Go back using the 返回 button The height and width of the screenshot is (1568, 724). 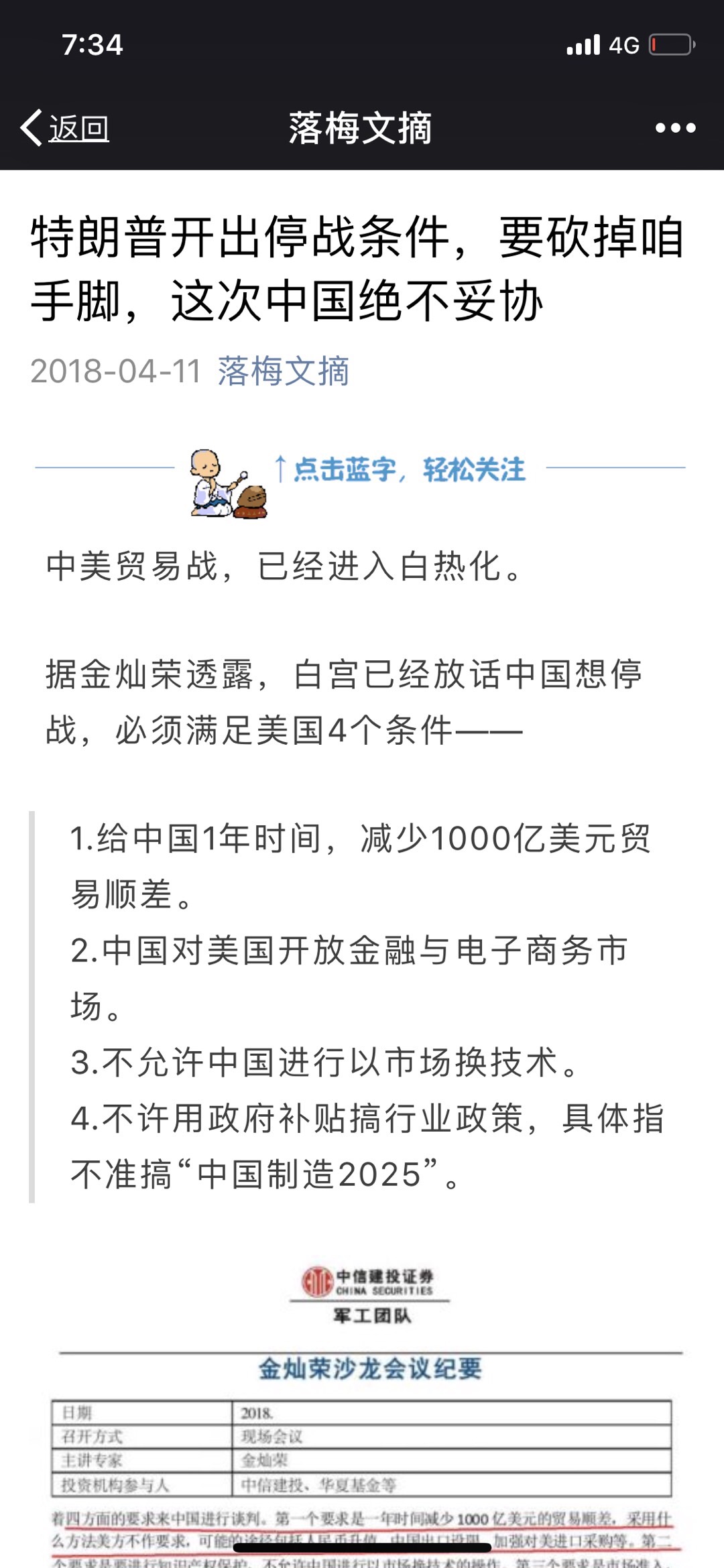(x=66, y=128)
